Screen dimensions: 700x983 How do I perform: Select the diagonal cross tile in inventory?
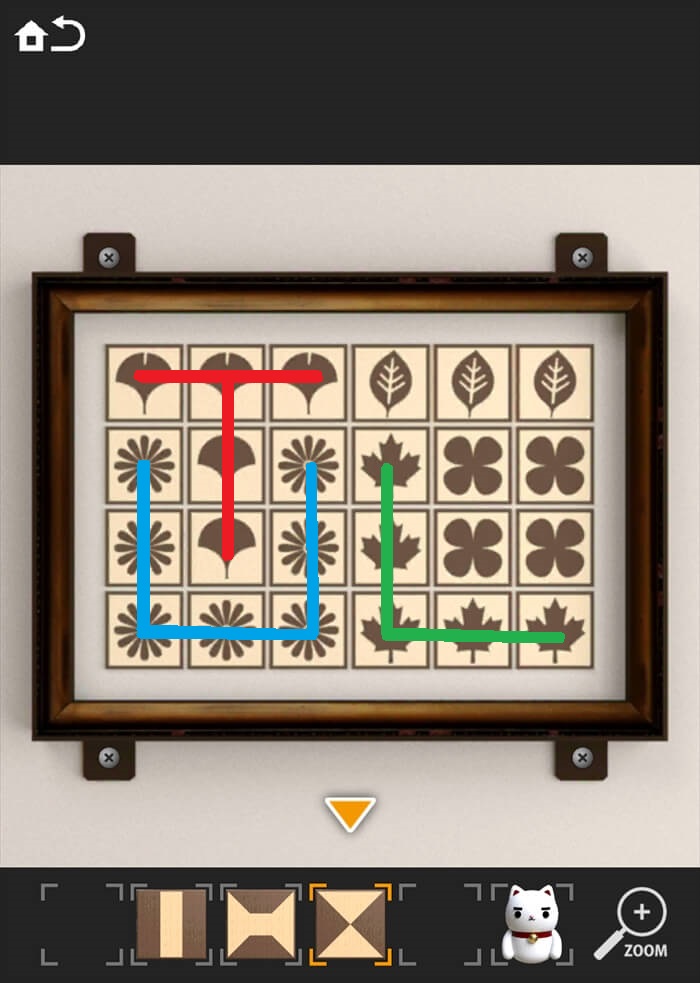point(350,924)
